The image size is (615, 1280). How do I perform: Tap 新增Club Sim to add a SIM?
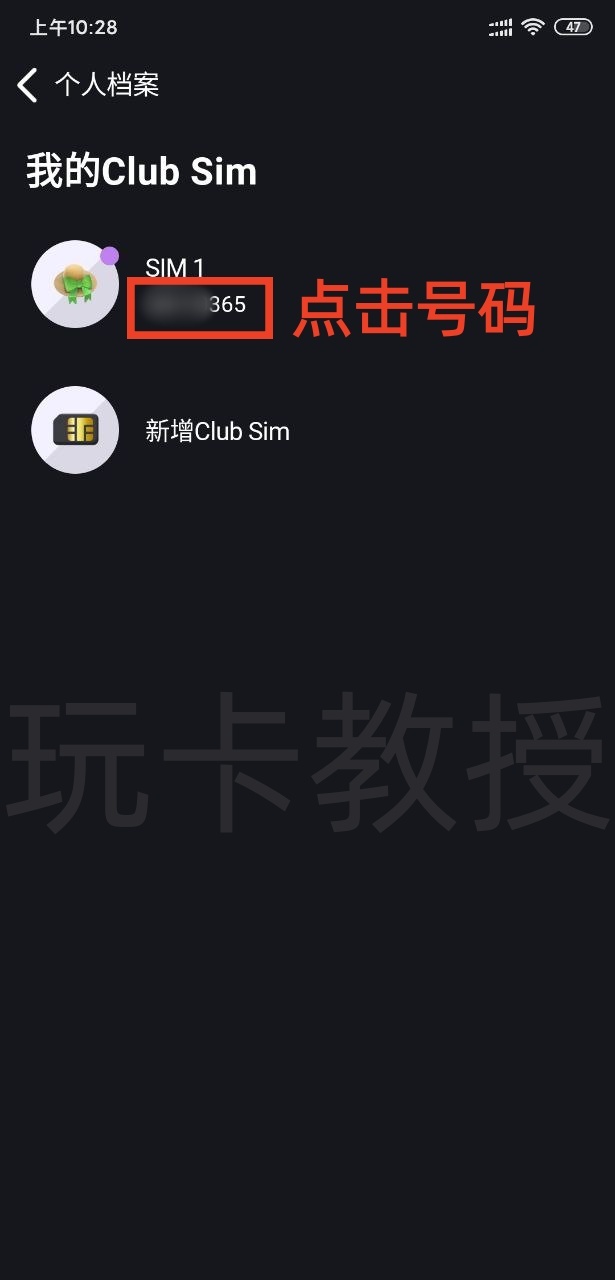(x=217, y=431)
